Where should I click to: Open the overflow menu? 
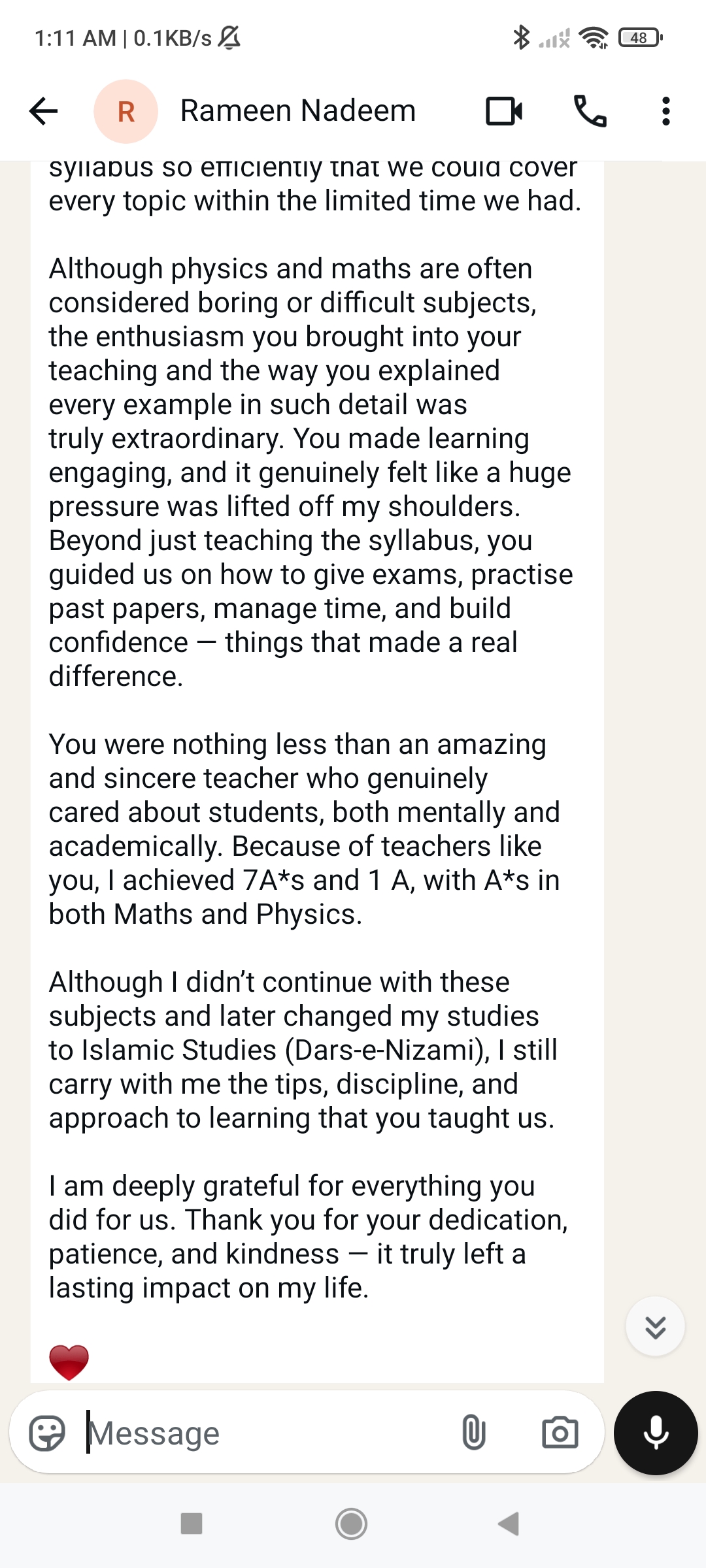[665, 111]
